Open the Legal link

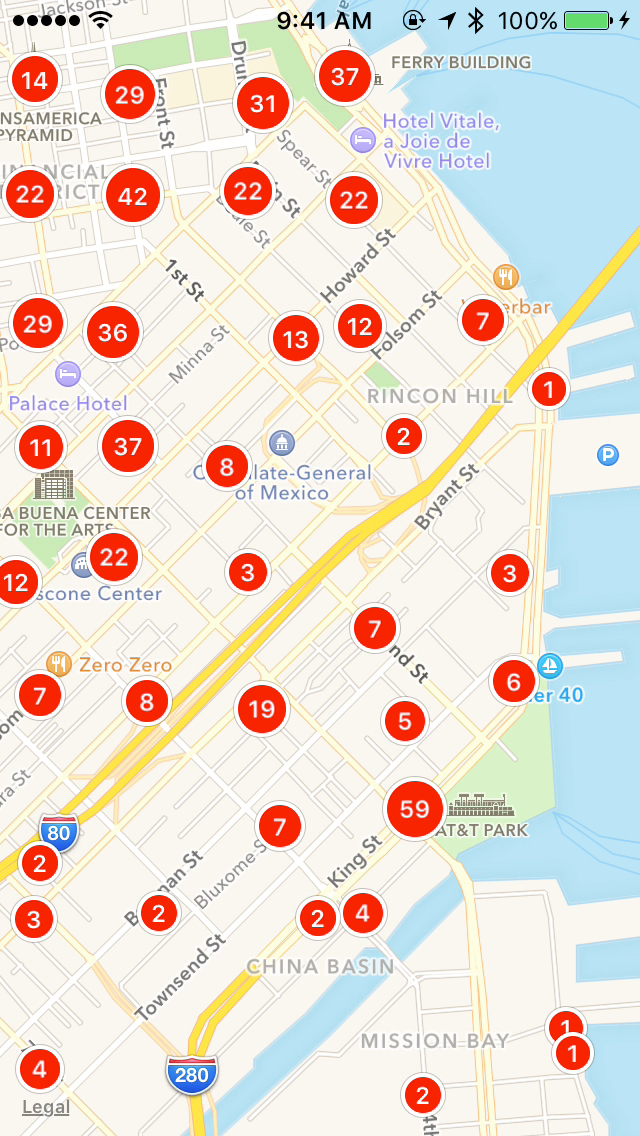46,1107
